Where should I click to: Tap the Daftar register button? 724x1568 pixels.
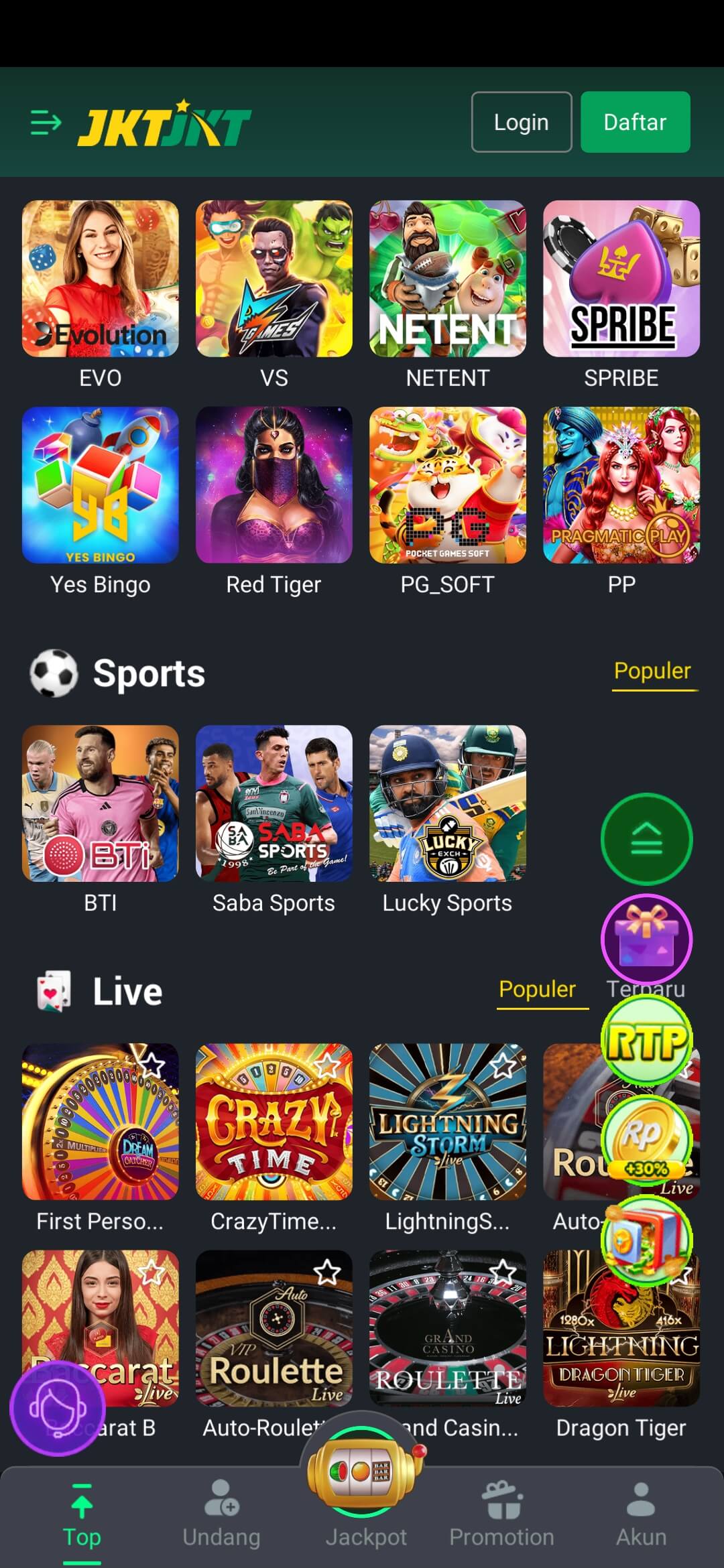(634, 122)
